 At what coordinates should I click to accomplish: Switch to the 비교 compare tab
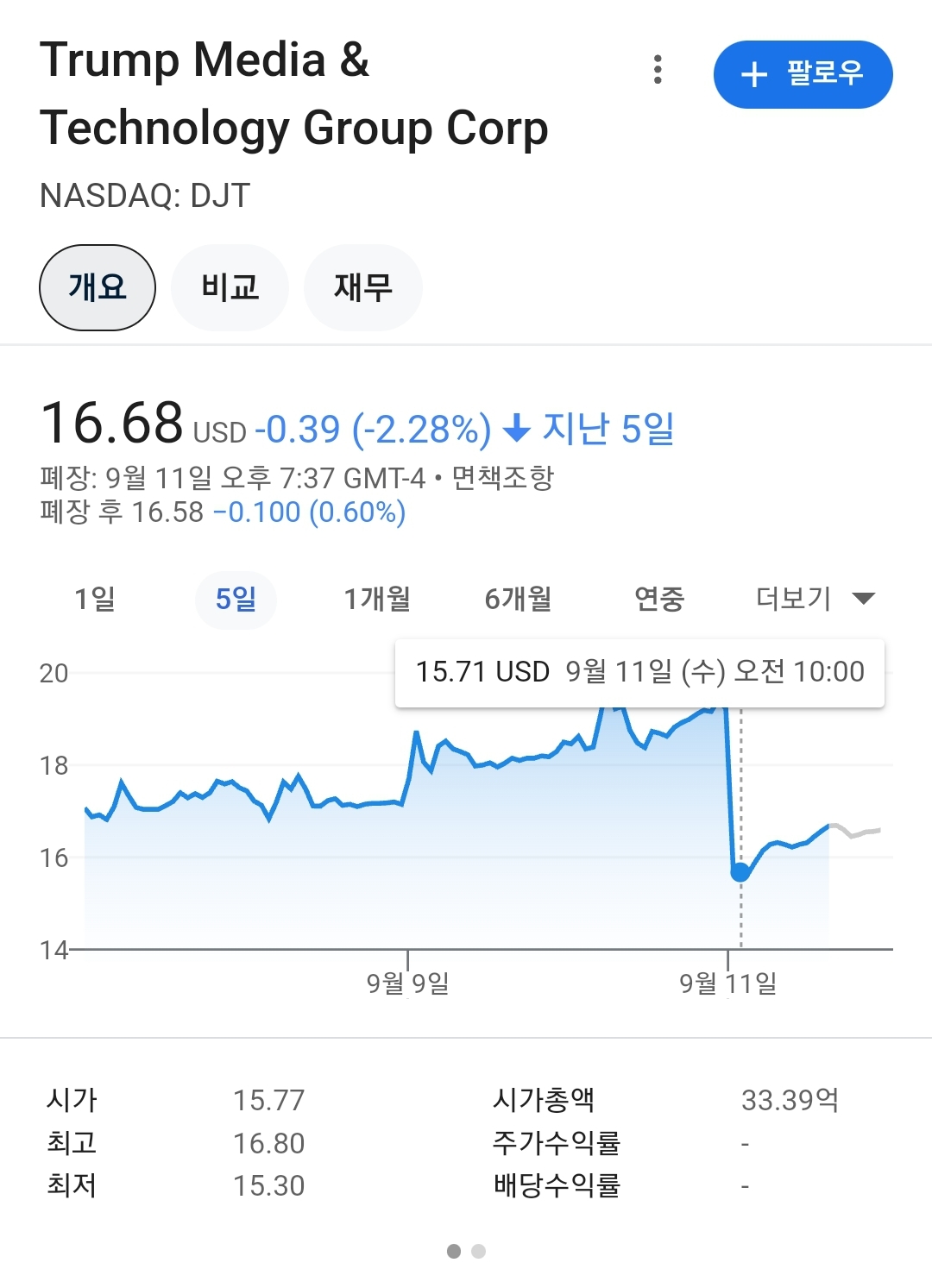230,287
